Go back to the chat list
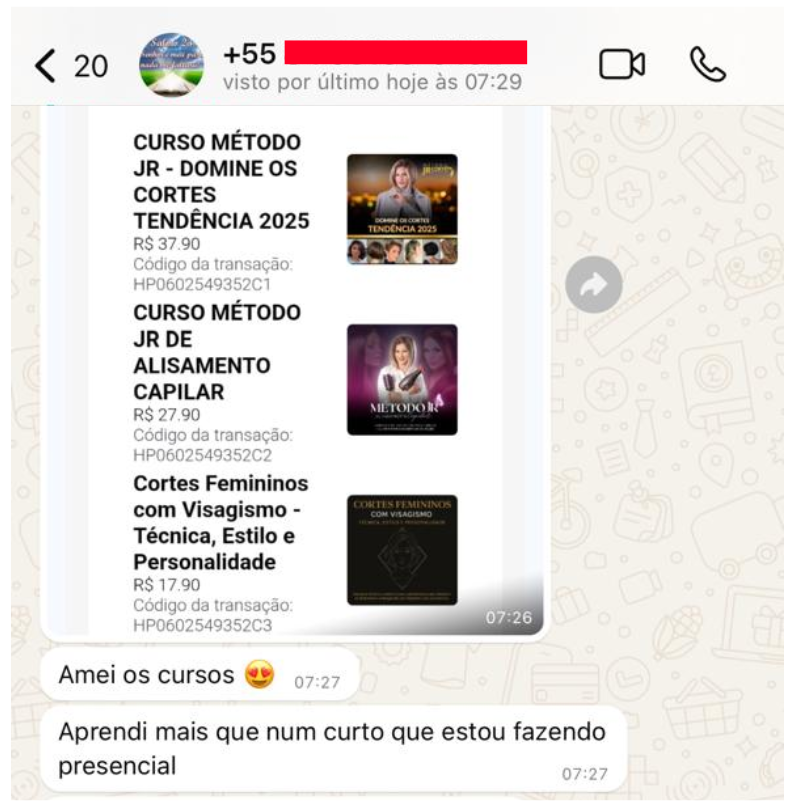Screen dimensions: 798x810 (47, 66)
